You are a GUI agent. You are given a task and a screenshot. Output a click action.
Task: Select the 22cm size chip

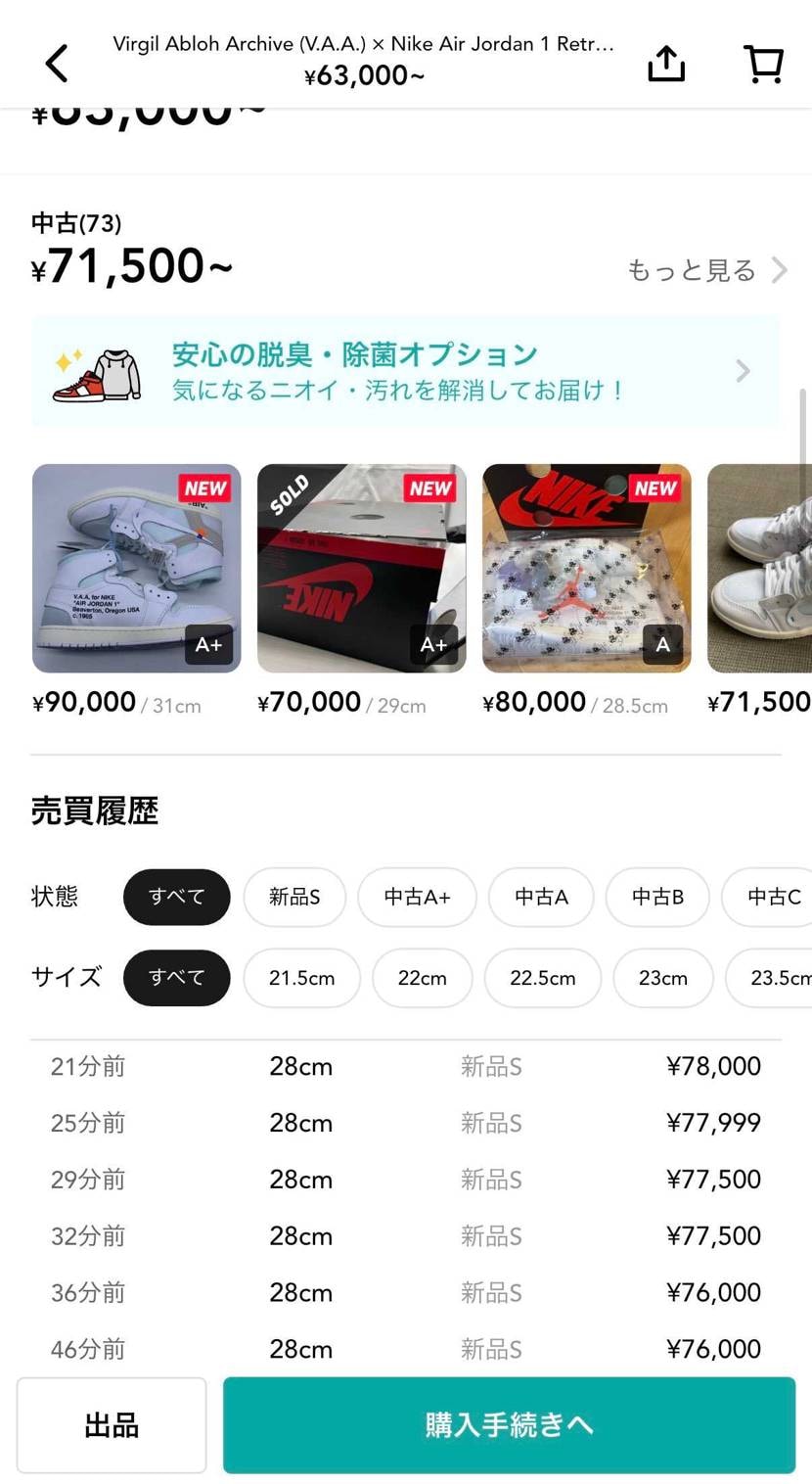[x=422, y=977]
